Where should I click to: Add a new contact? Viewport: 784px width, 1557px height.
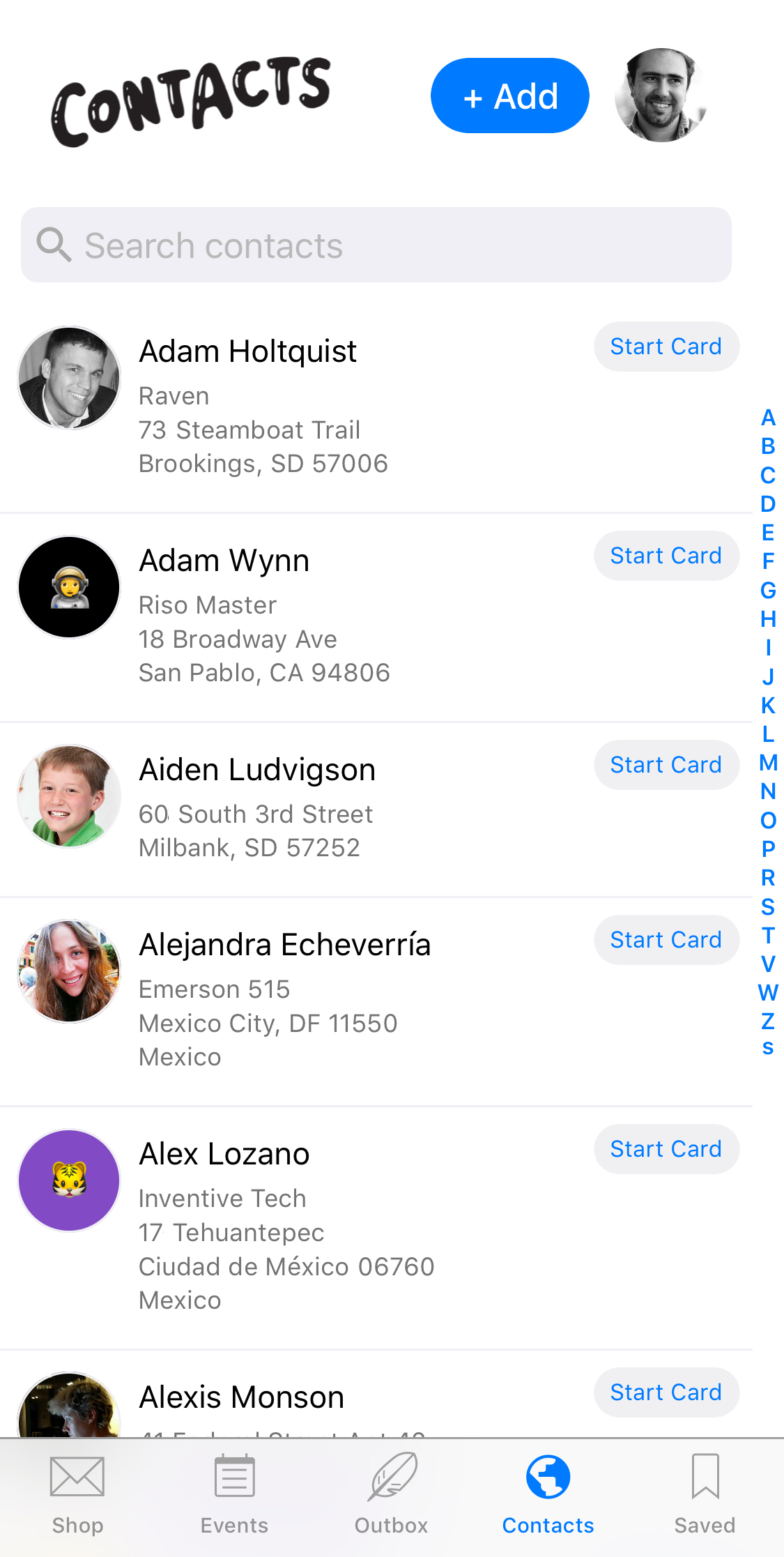[509, 96]
